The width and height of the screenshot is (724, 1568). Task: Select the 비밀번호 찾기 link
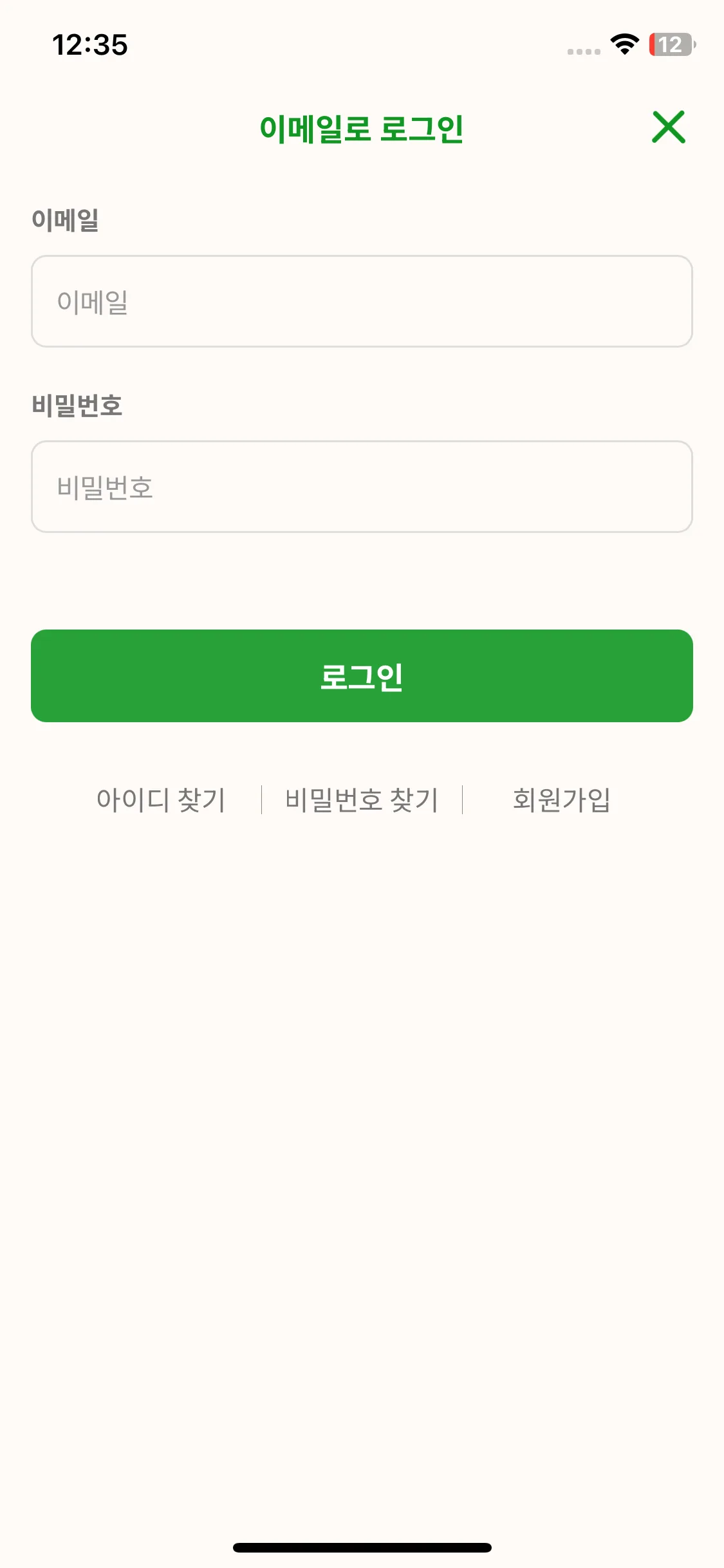tap(360, 799)
